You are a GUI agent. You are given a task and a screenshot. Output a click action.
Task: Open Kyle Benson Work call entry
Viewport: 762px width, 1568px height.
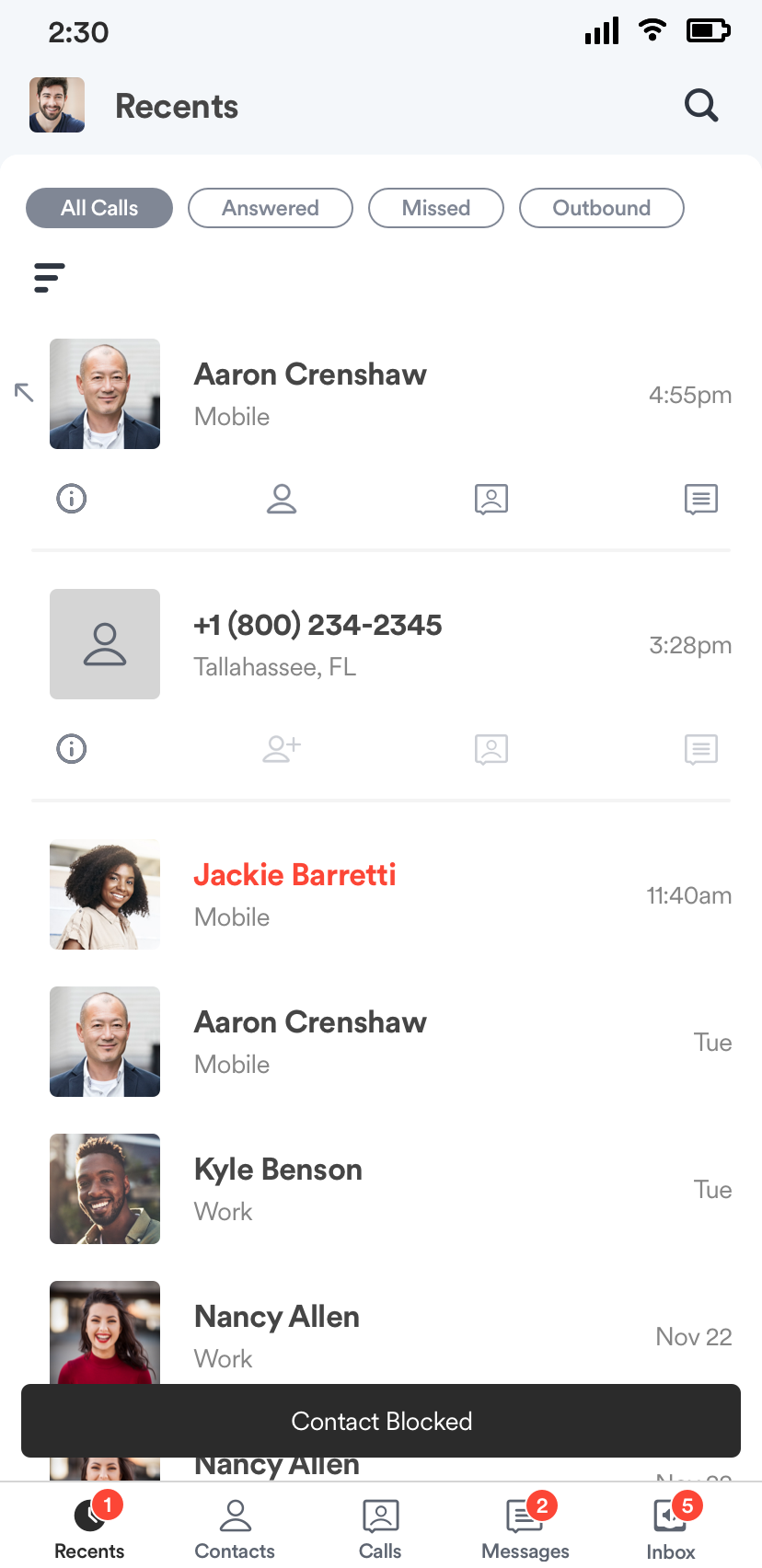tap(381, 1189)
